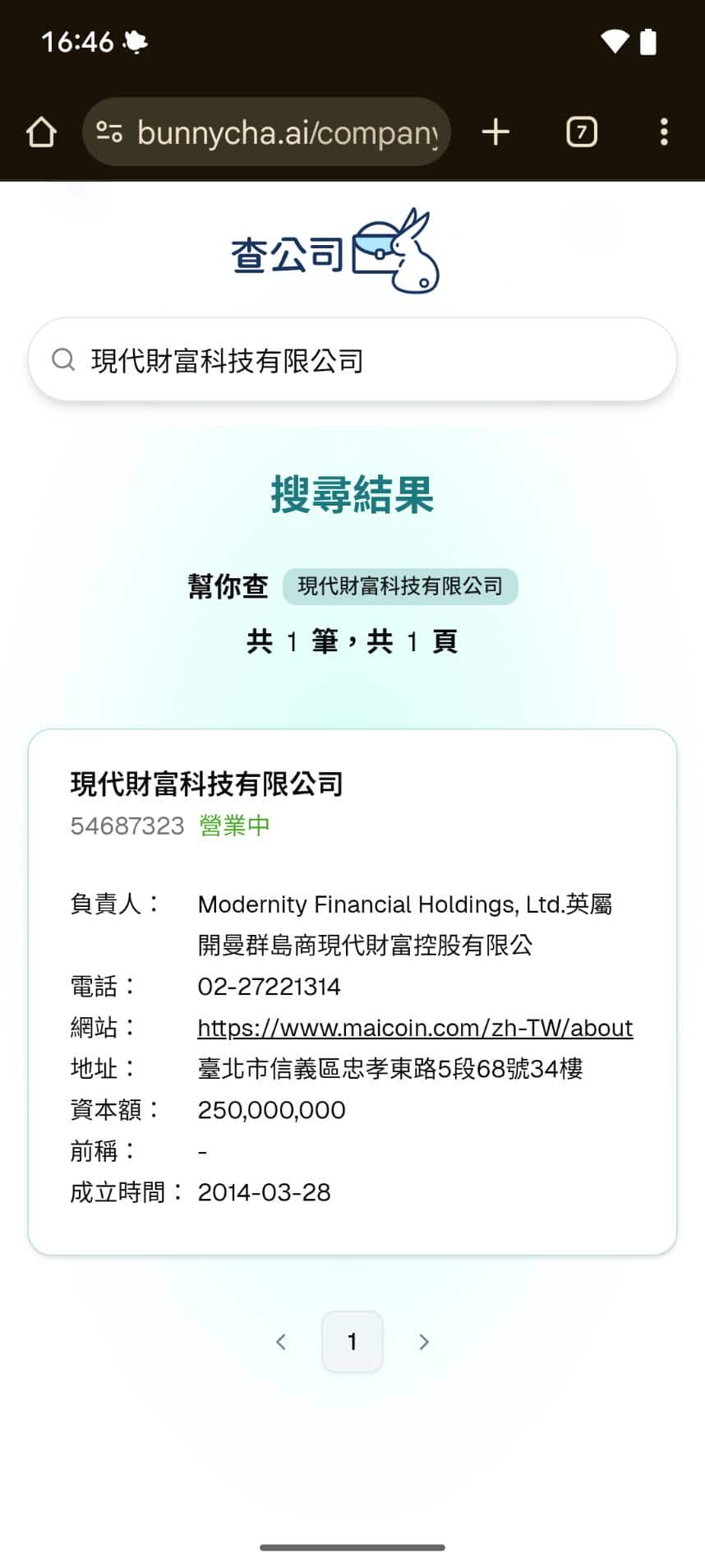Open the site info icon in address bar
The width and height of the screenshot is (705, 1568).
tap(109, 132)
